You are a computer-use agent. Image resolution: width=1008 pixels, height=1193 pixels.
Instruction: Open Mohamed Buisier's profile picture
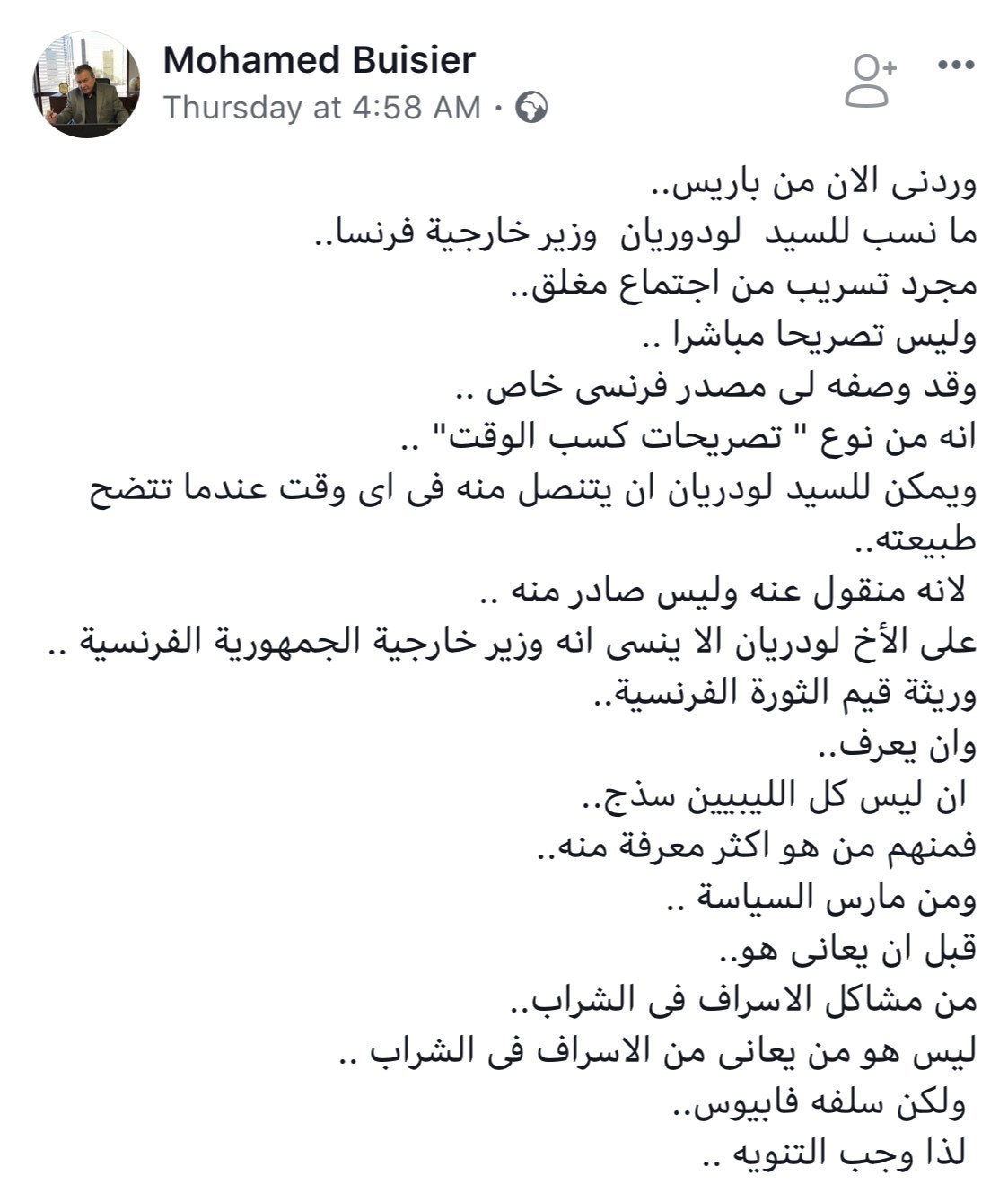[x=86, y=84]
